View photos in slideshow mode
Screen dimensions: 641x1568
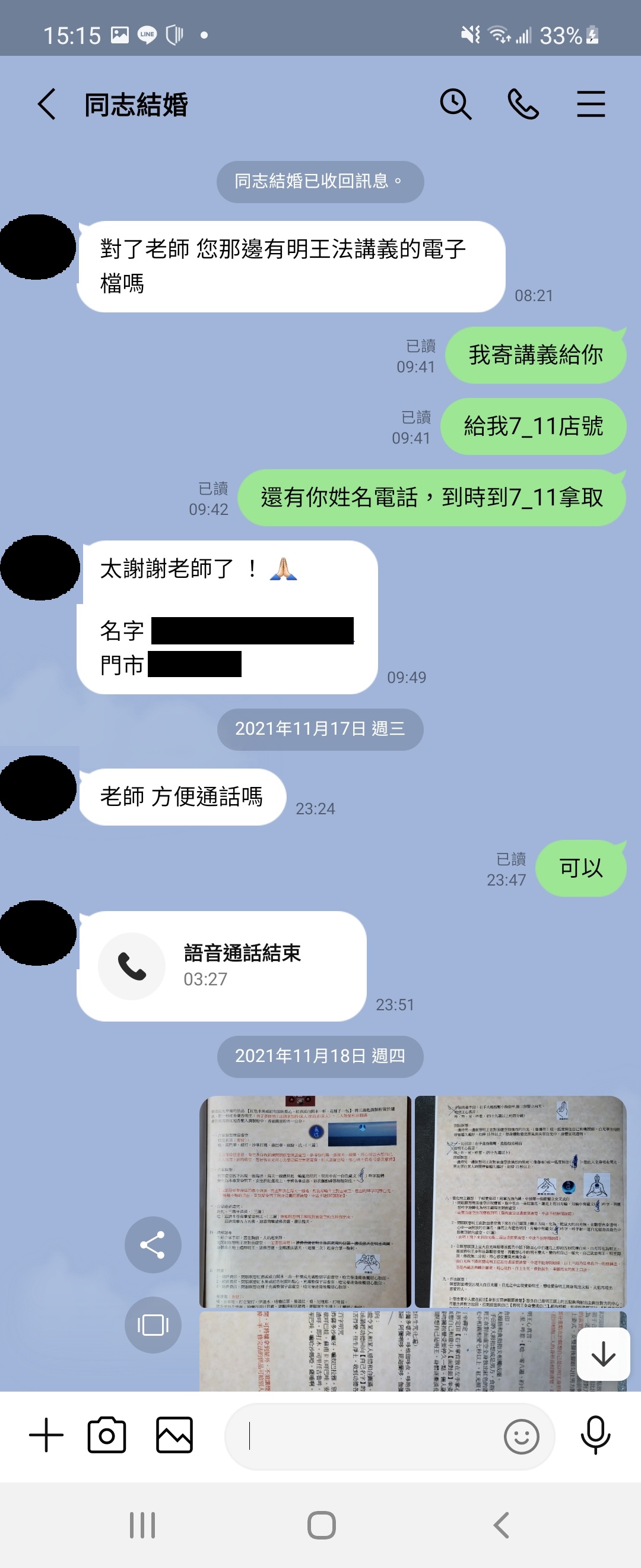tap(153, 1325)
